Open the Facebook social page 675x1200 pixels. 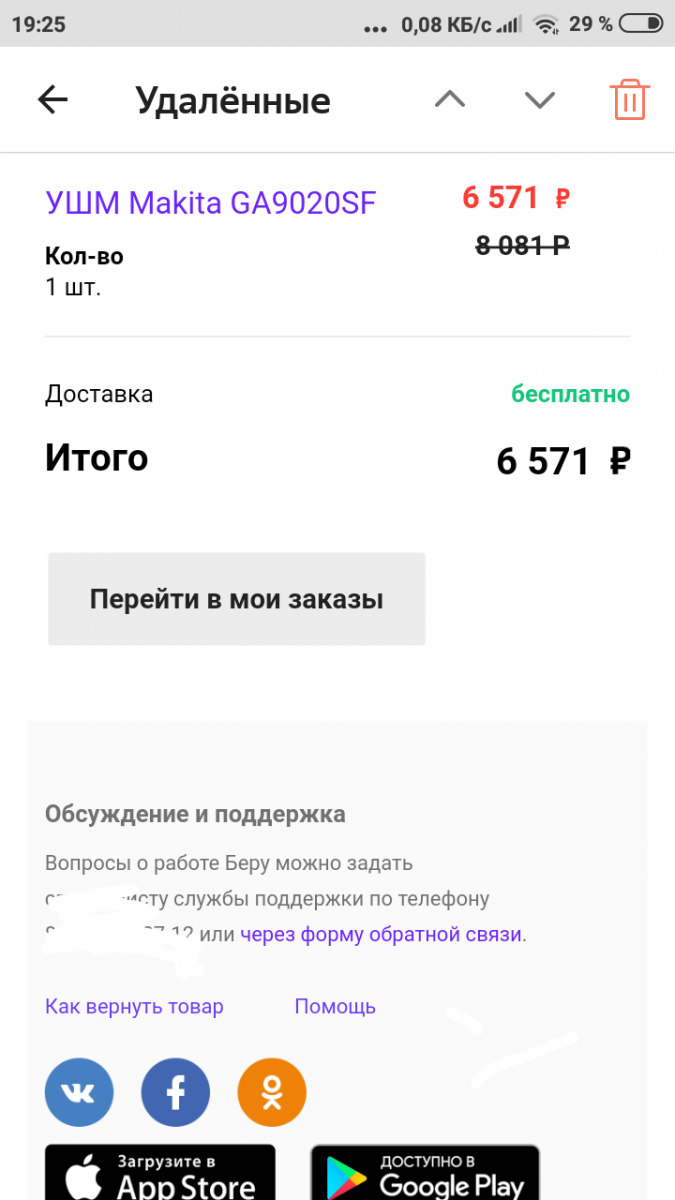tap(175, 1093)
